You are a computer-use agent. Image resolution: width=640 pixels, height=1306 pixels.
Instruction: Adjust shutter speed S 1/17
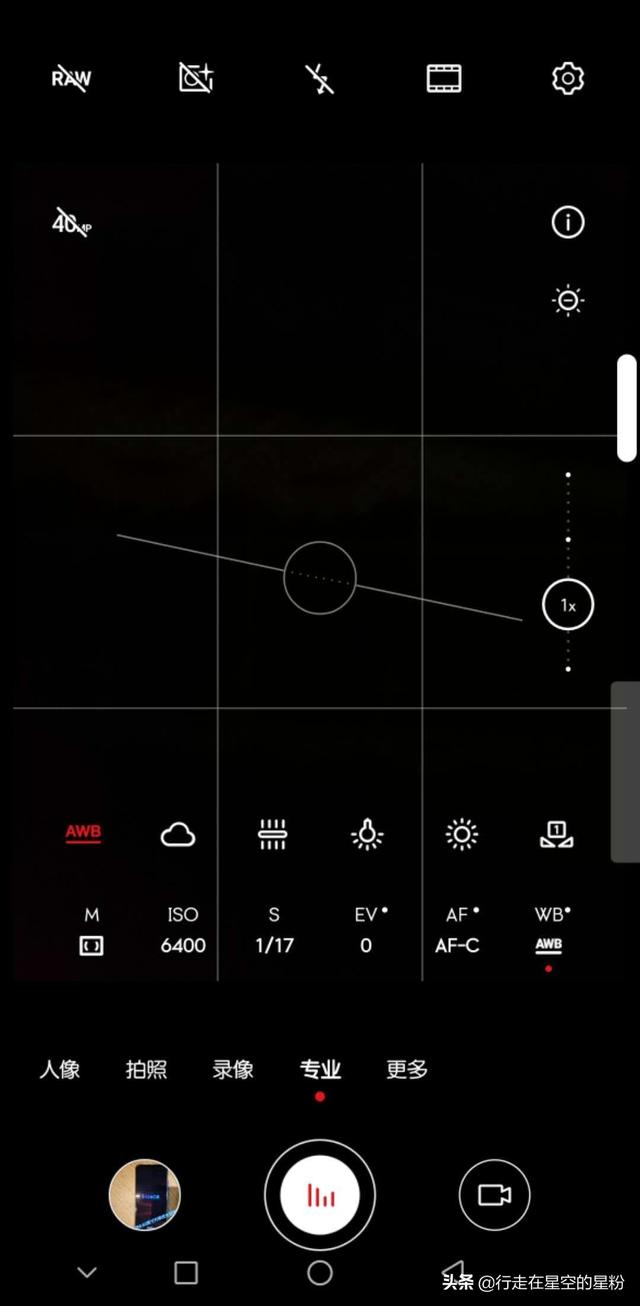[274, 930]
